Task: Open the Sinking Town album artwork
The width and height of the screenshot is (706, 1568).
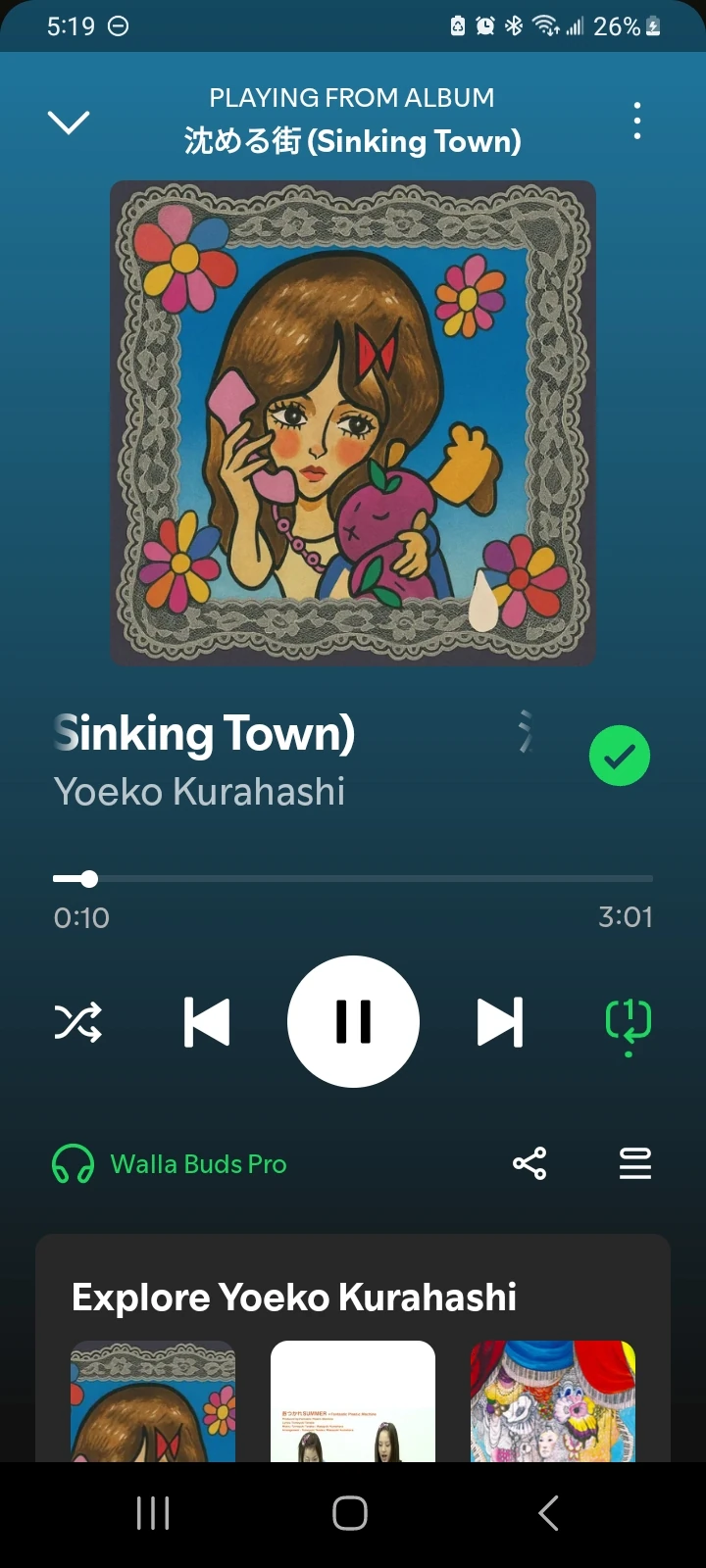Action: tap(353, 423)
